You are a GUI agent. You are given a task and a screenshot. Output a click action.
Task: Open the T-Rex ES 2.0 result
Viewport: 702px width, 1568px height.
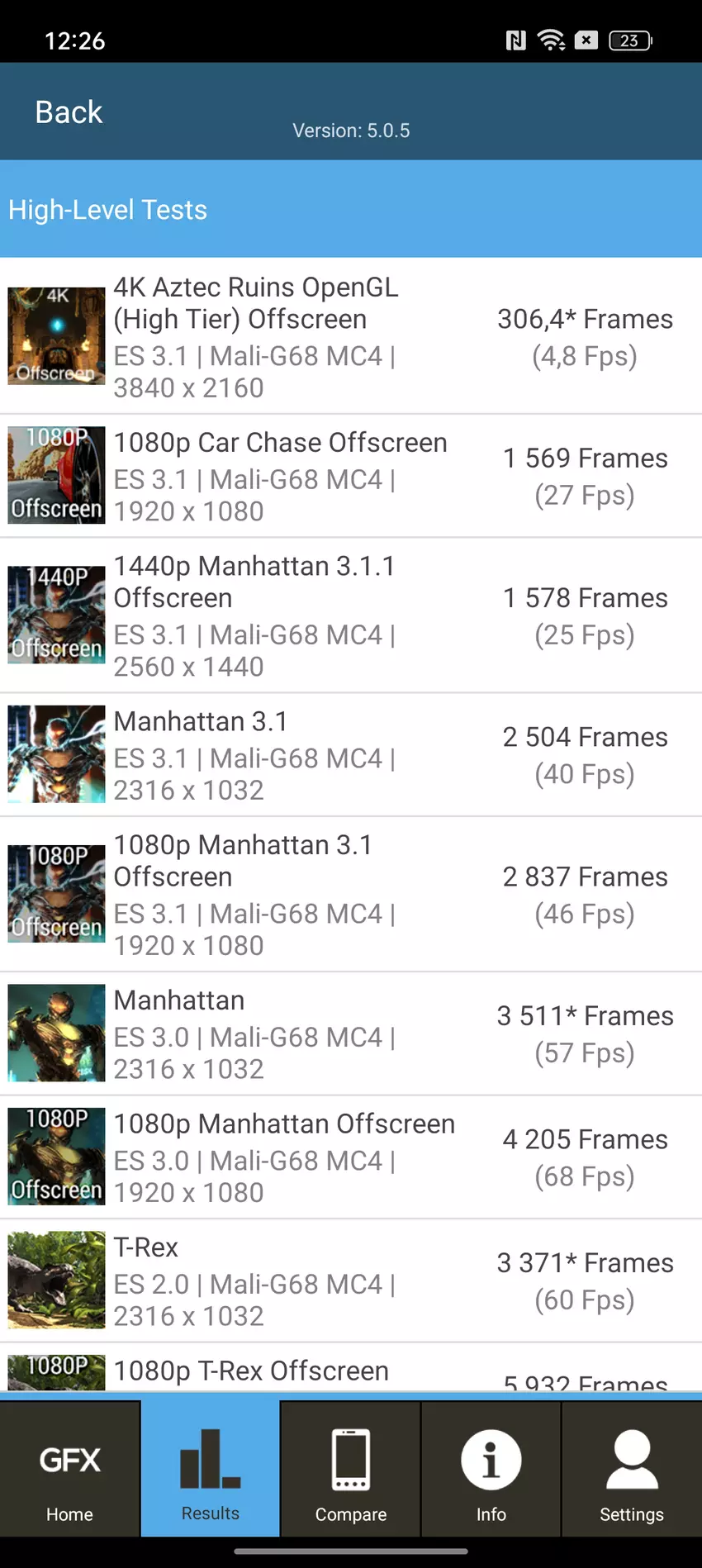click(x=351, y=1281)
